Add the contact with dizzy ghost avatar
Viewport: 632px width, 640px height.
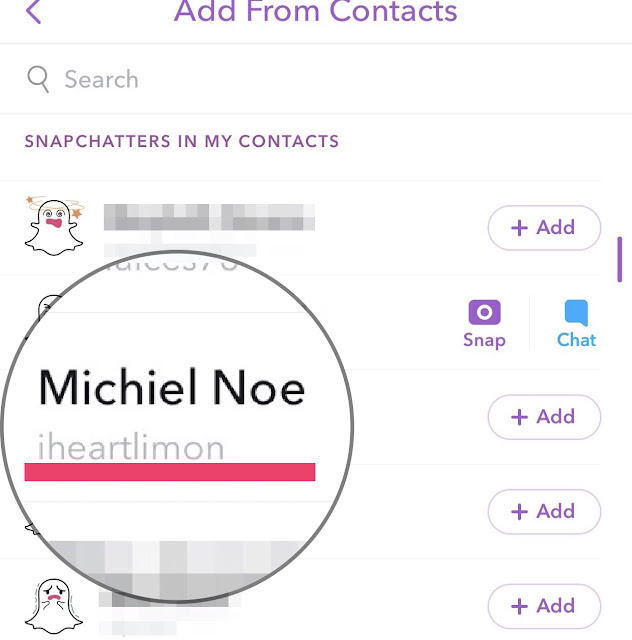(x=543, y=228)
